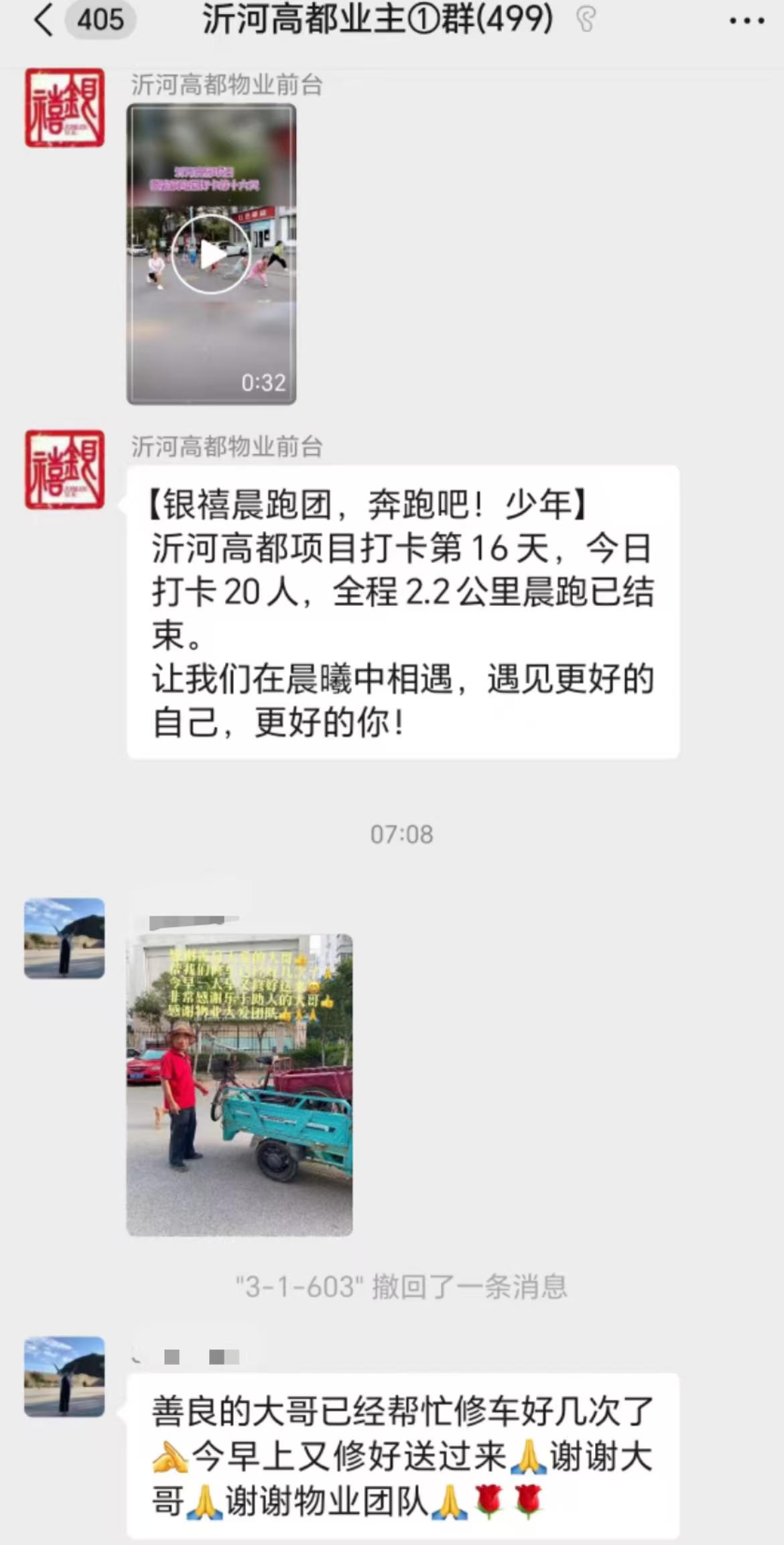The image size is (784, 1545).
Task: Open the photo of man with tricycle
Action: point(239,1084)
